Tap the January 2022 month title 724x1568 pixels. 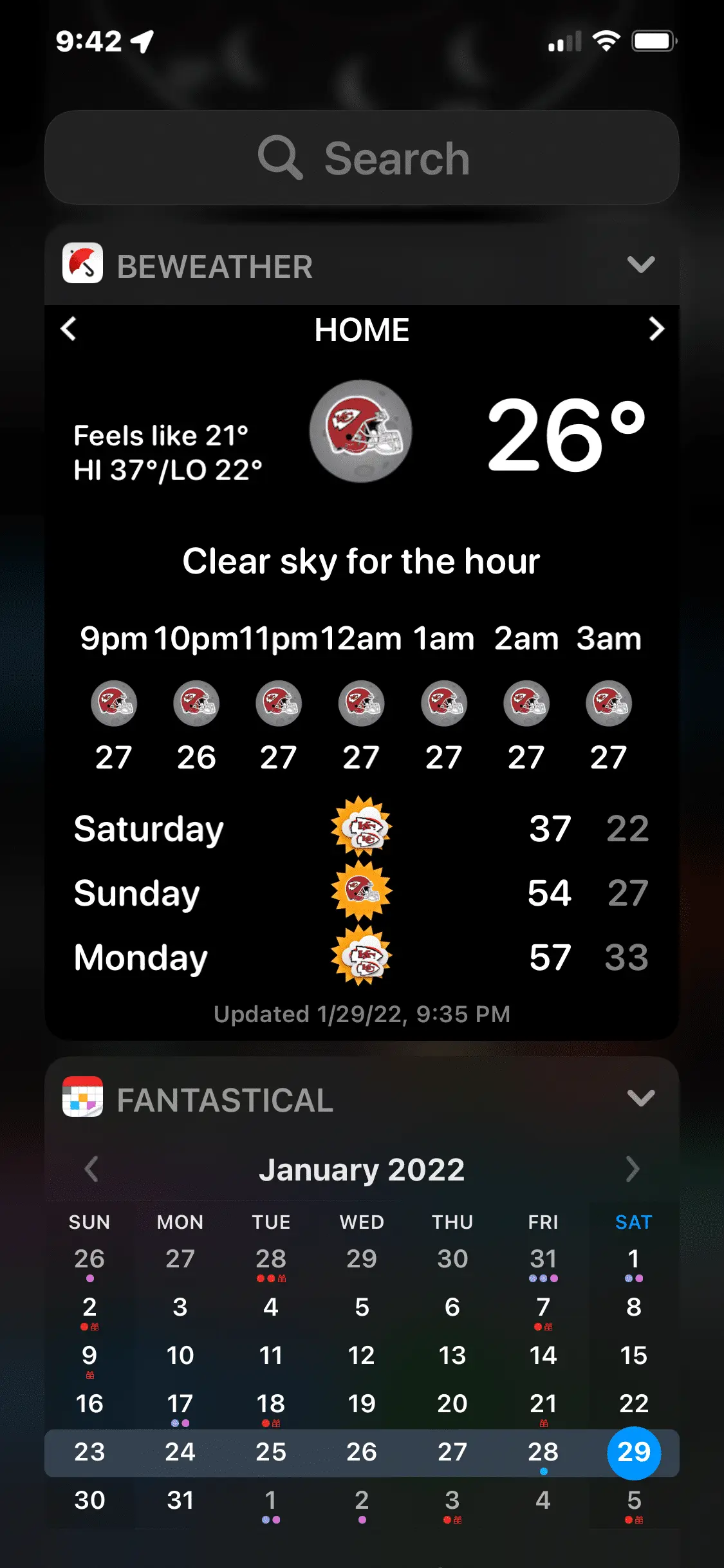pos(362,1168)
